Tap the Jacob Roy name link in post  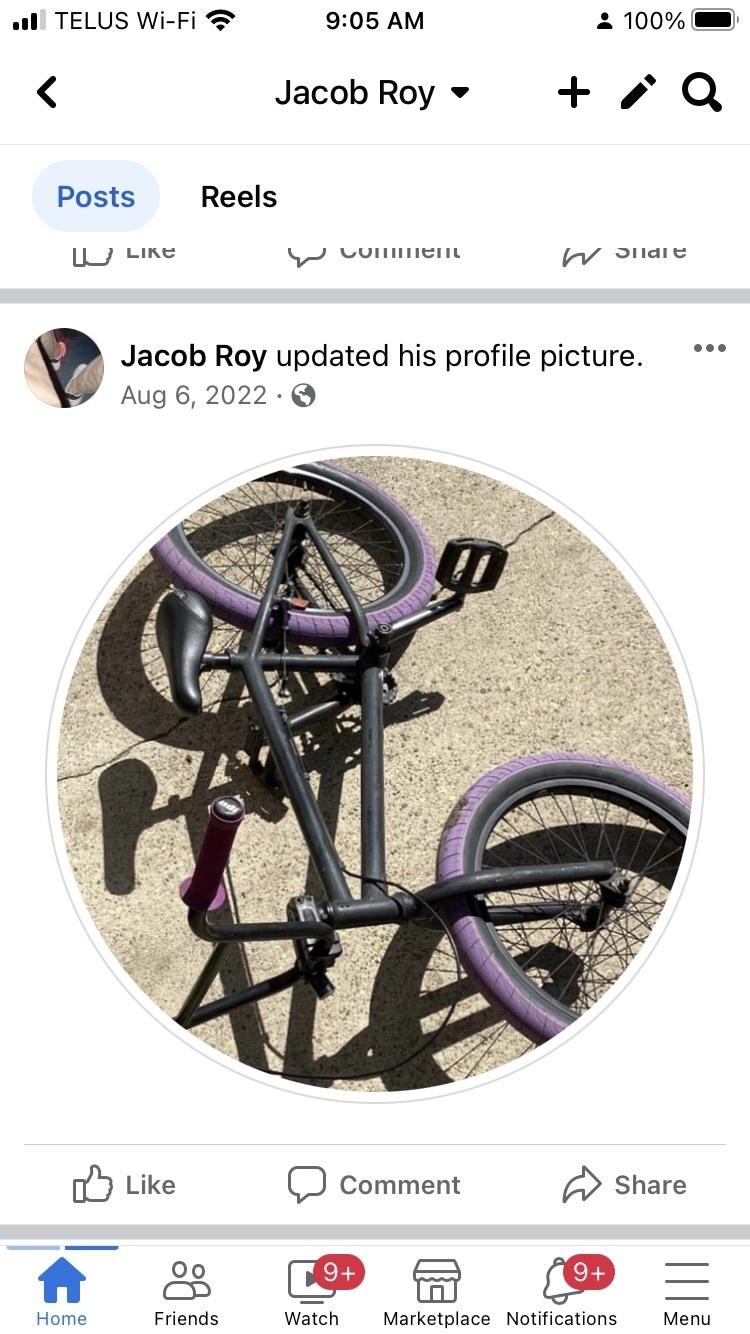click(194, 356)
